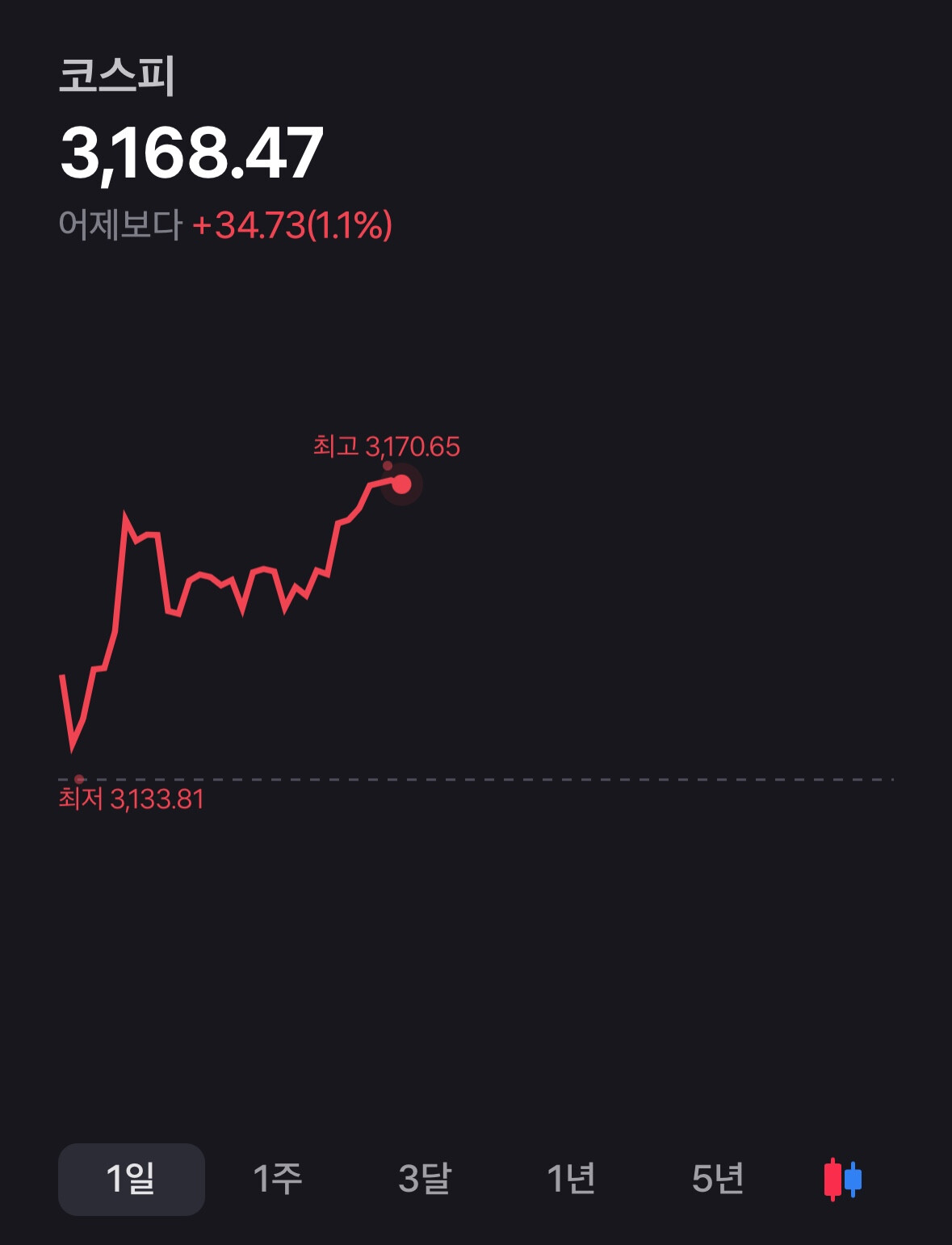Screen dimensions: 952x1245
Task: Switch to candlestick chart view
Action: pyautogui.click(x=842, y=1180)
